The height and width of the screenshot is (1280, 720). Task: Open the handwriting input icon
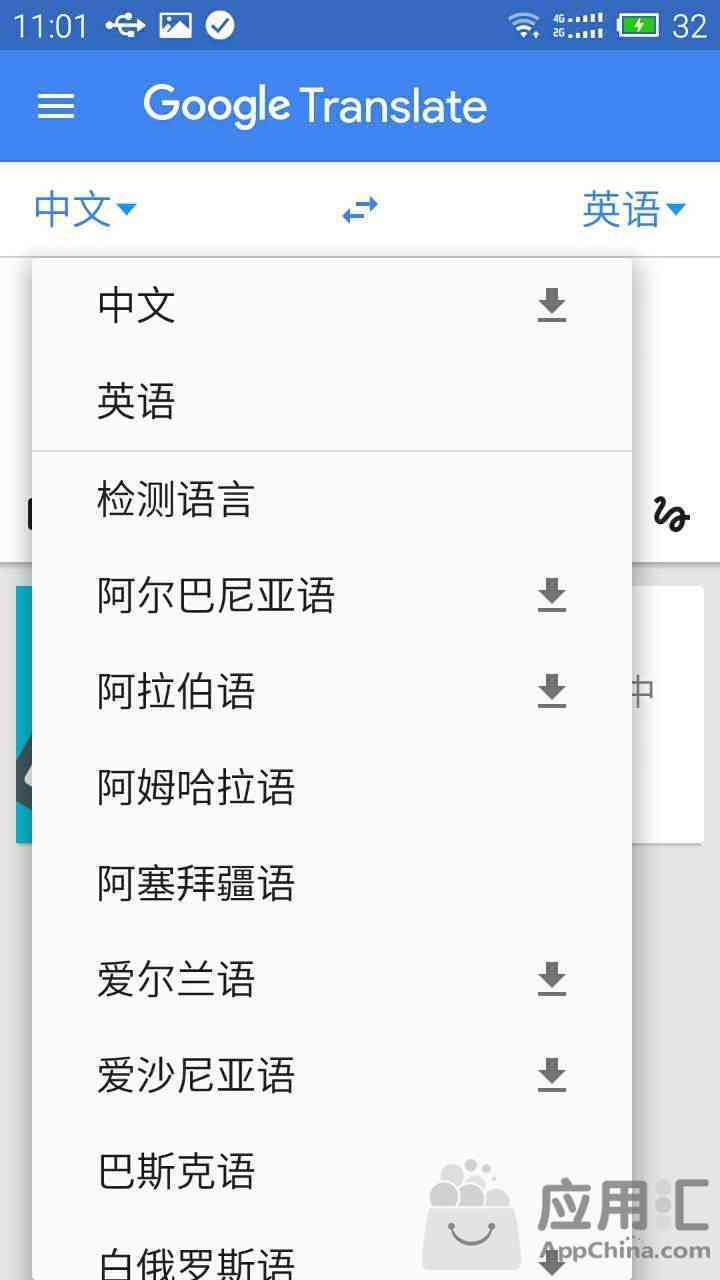pos(672,513)
